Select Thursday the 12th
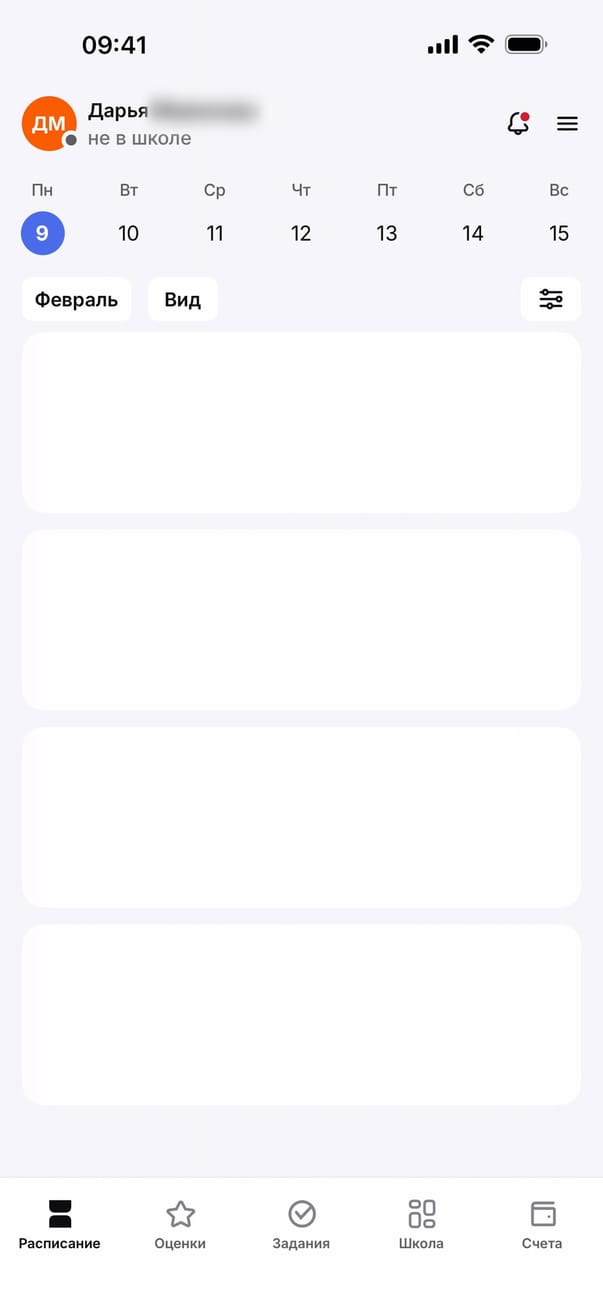 click(x=301, y=233)
